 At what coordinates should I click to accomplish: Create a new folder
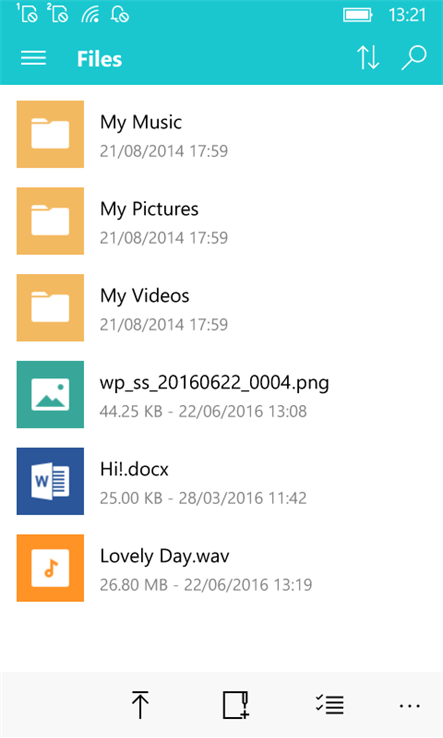click(235, 705)
